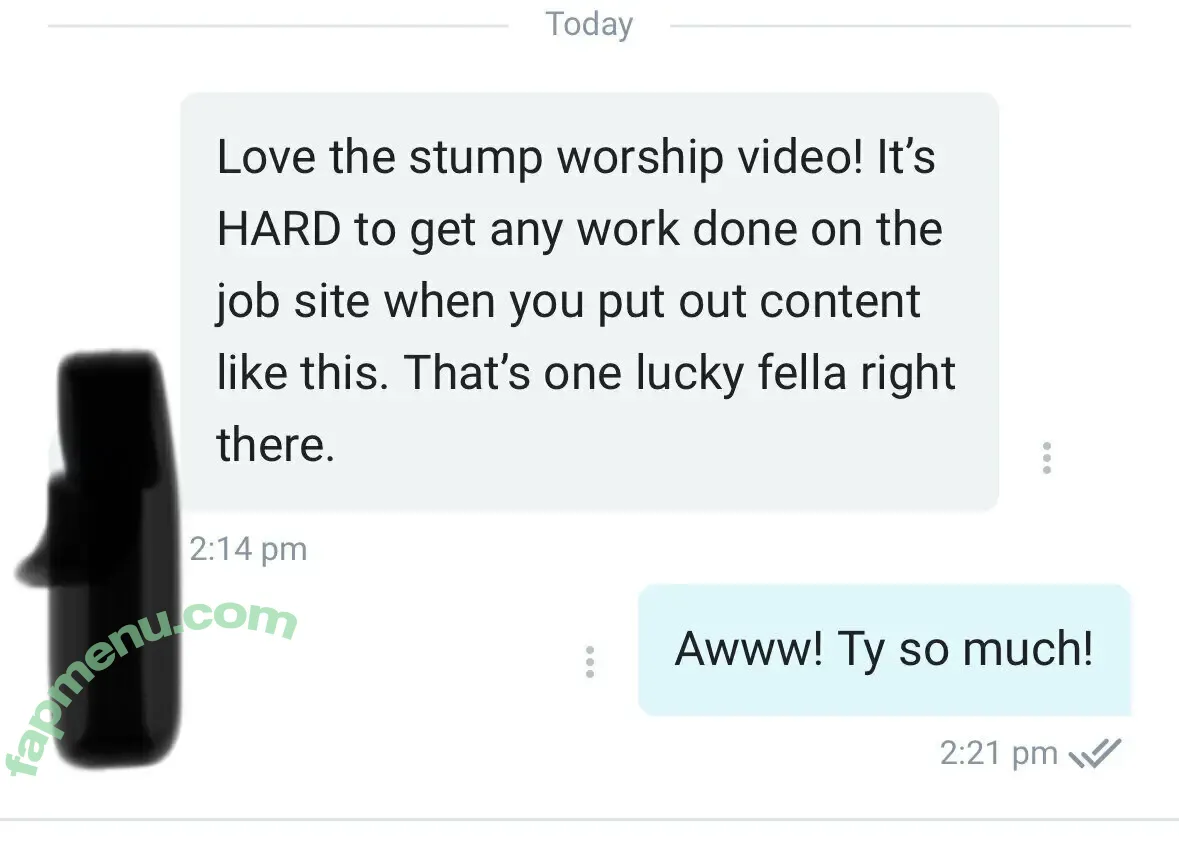Viewport: 1179px width, 850px height.
Task: Open options for the stump worship message
Action: point(1046,457)
